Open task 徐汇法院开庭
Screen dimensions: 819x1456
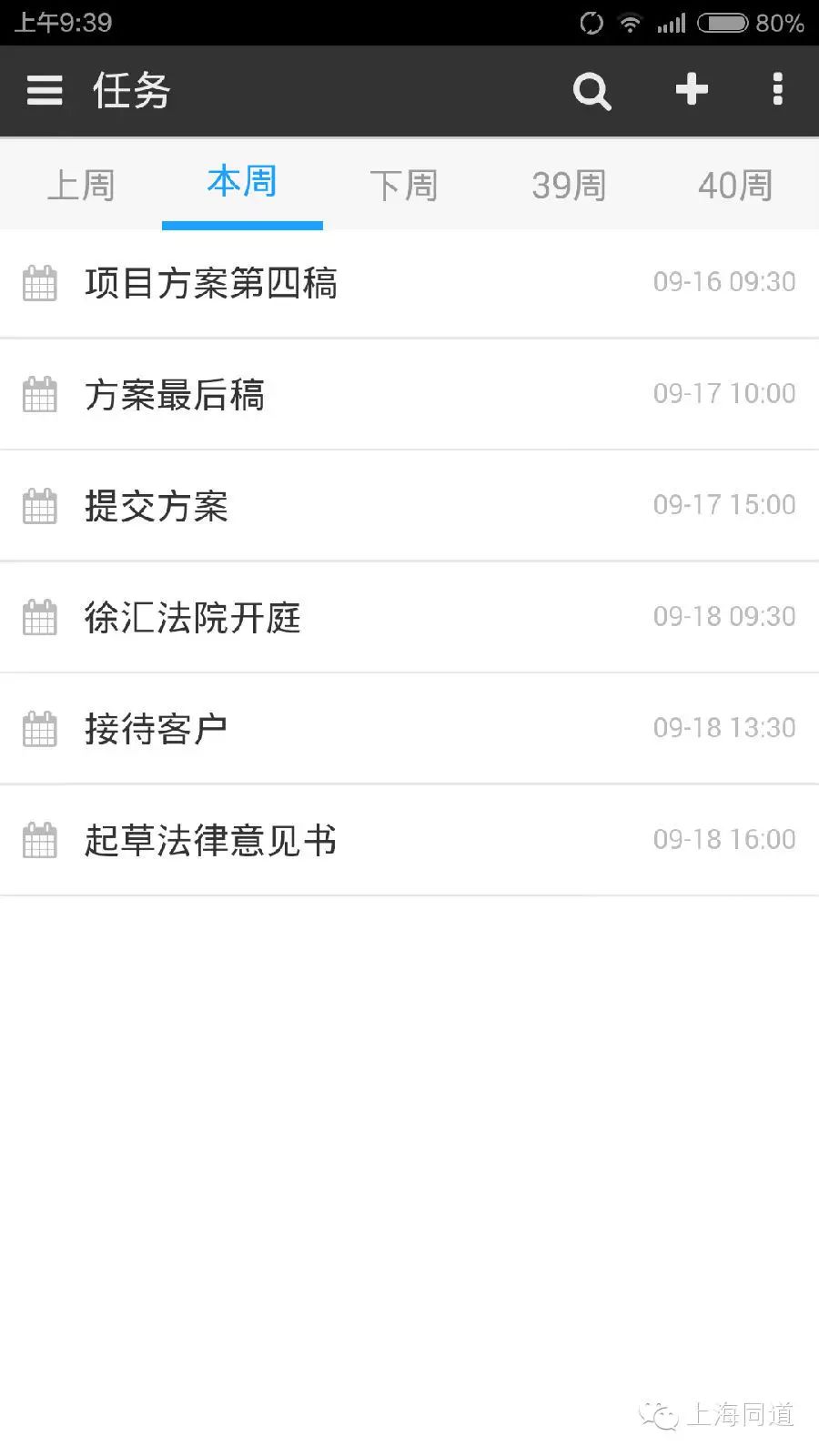(409, 617)
